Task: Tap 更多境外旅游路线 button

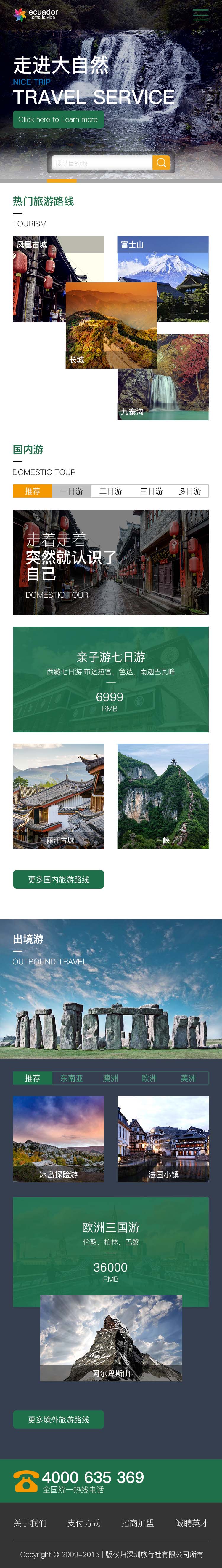Action: (58, 1419)
